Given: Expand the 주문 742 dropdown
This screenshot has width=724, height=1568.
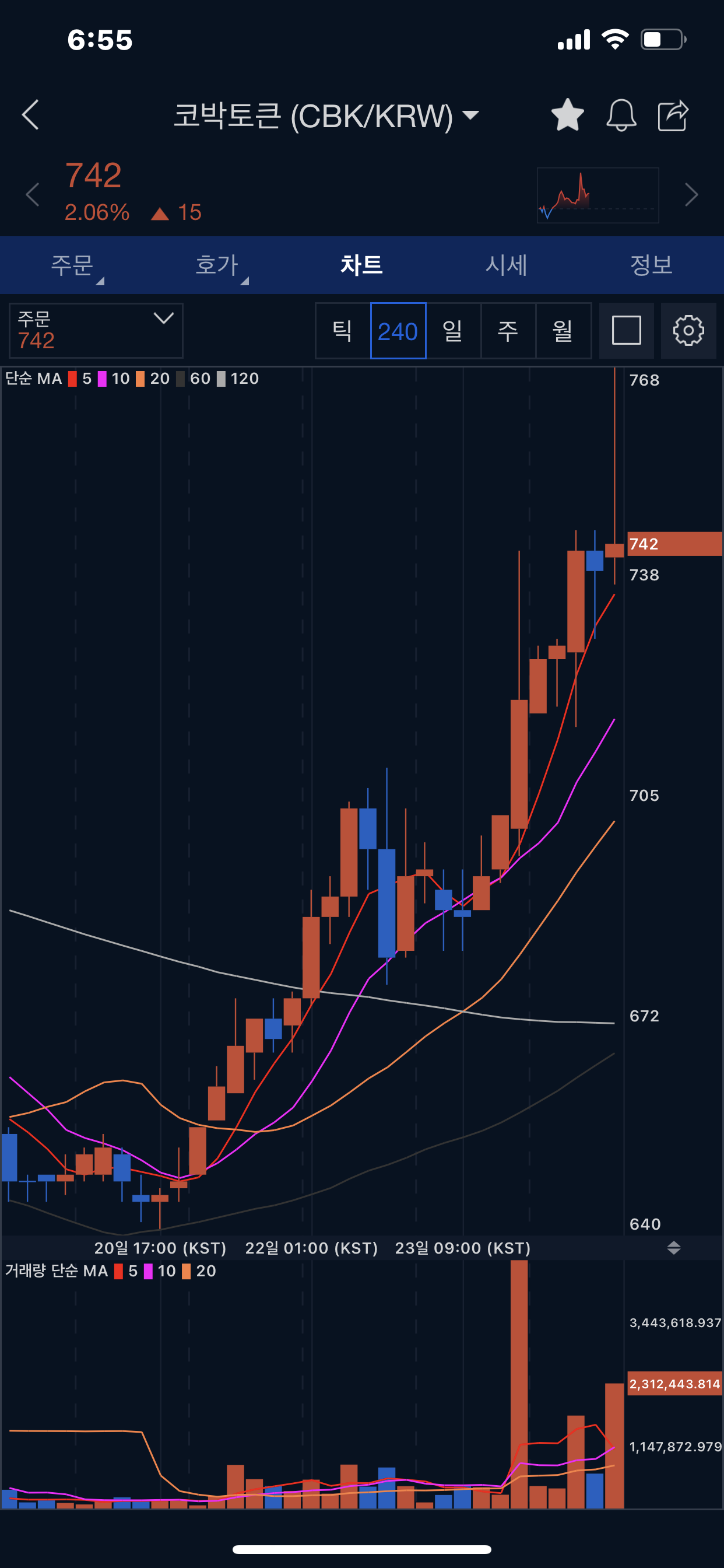Looking at the screenshot, I should click(x=96, y=331).
